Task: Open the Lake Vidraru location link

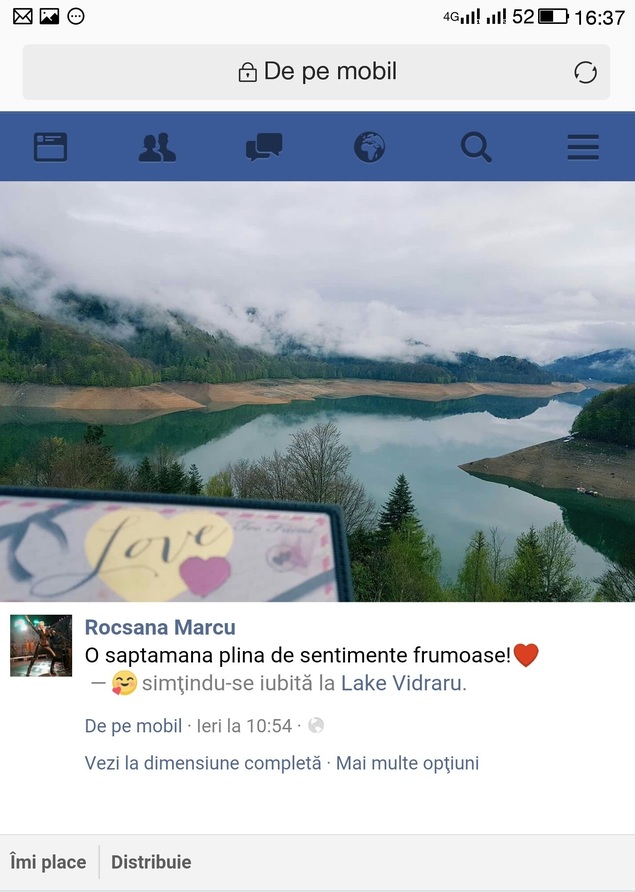Action: tap(402, 684)
